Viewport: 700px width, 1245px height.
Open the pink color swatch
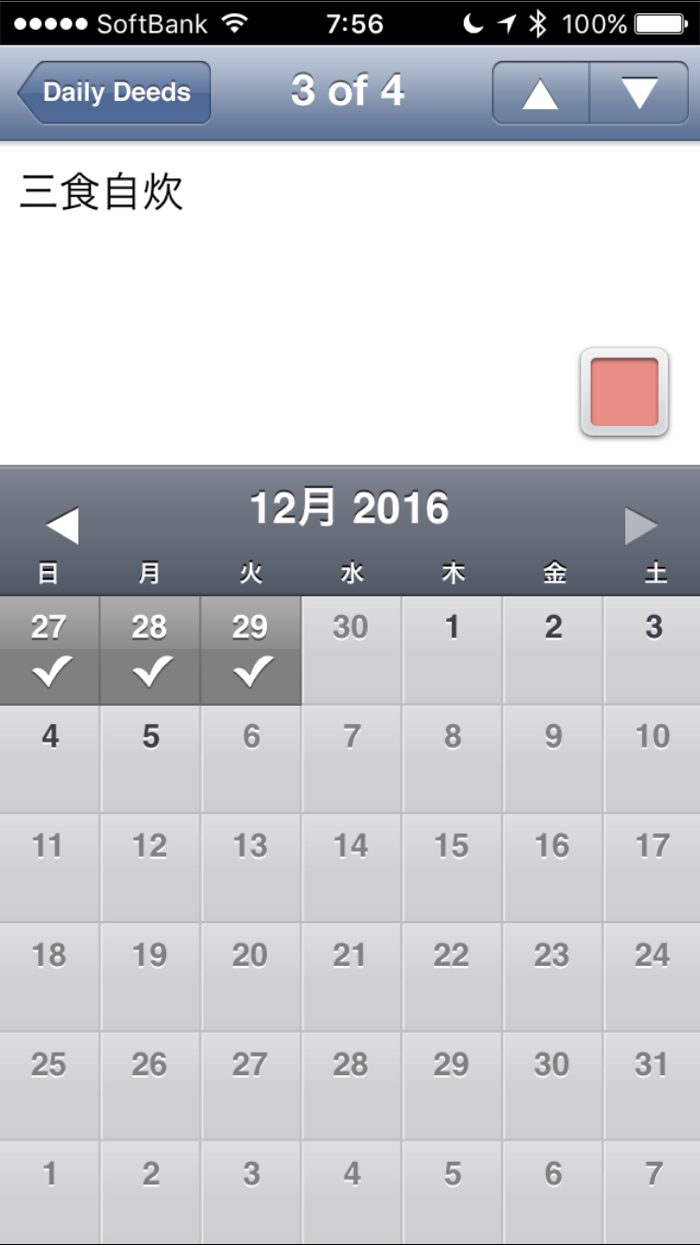(624, 392)
